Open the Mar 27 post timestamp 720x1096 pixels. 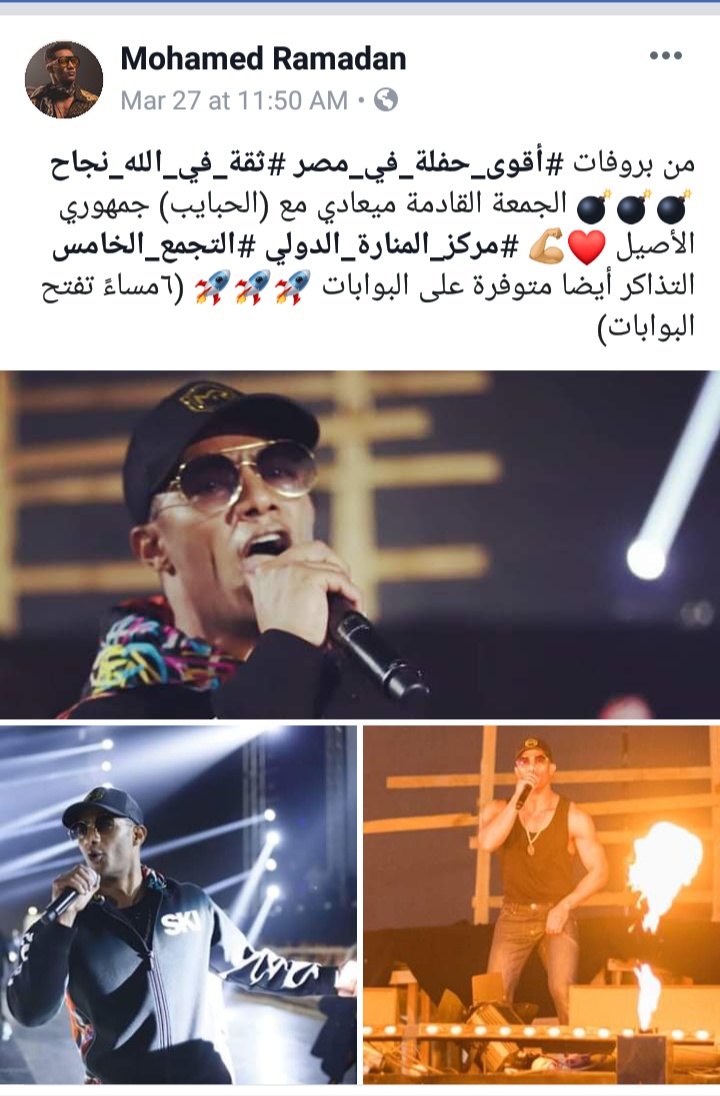(x=233, y=100)
